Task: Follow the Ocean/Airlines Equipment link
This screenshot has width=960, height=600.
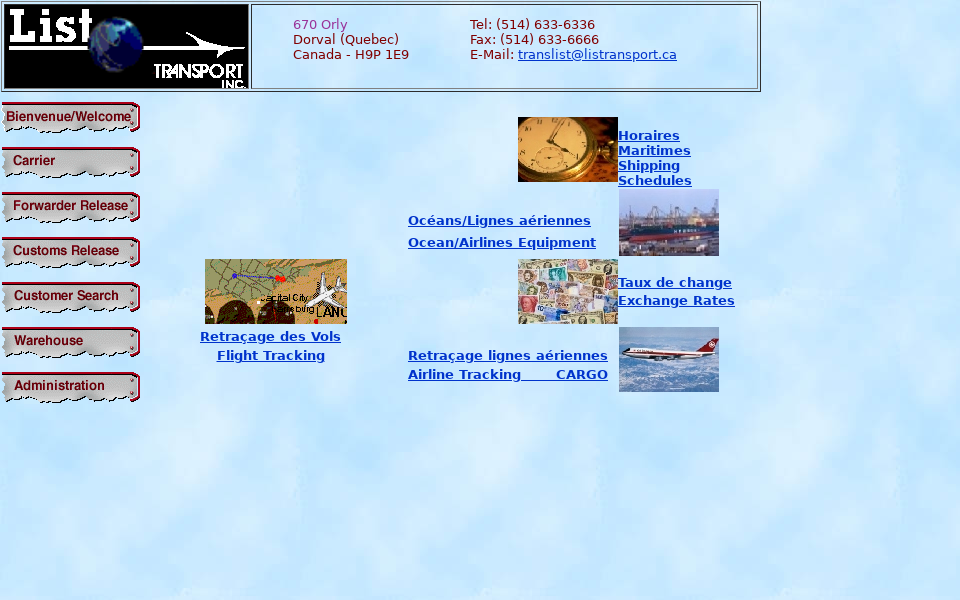Action: 501,243
